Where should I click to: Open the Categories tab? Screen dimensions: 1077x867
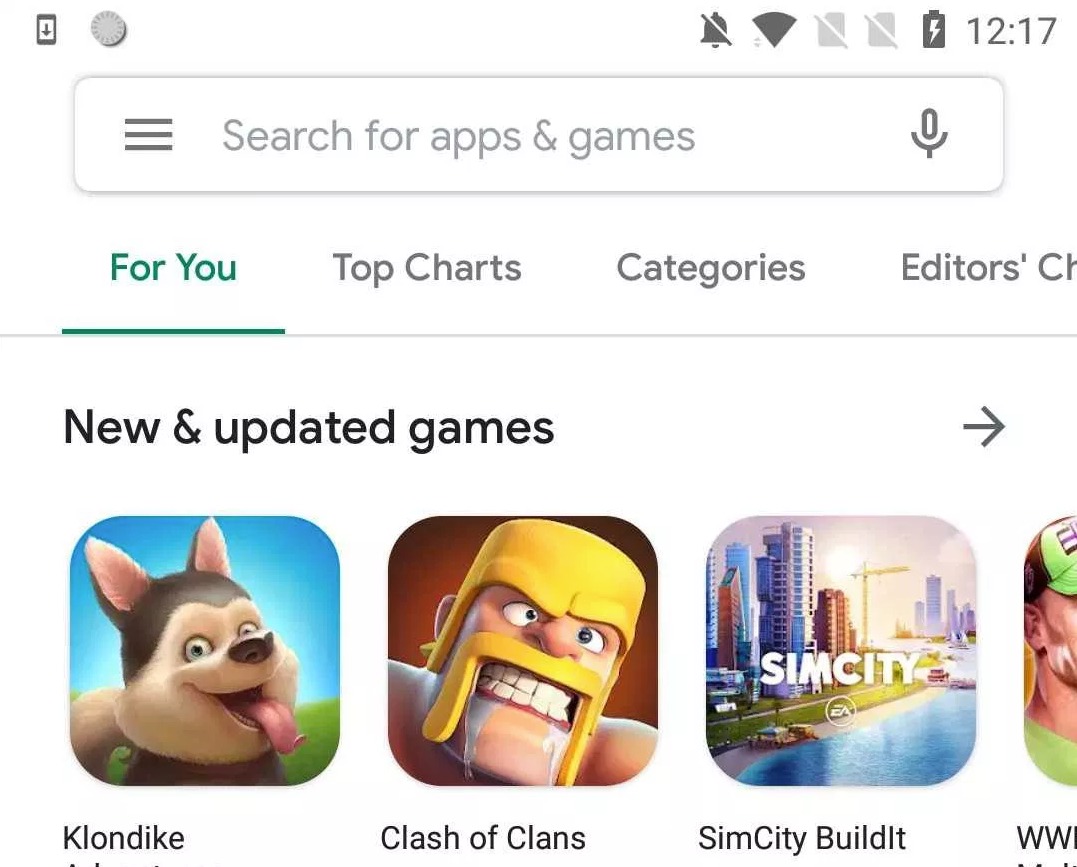[710, 268]
